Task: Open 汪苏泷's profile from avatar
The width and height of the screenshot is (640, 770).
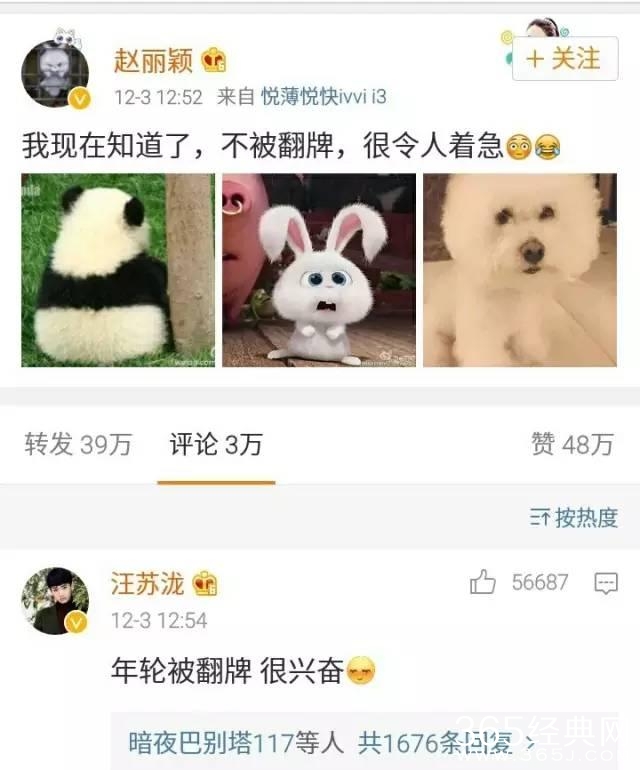Action: pyautogui.click(x=55, y=600)
